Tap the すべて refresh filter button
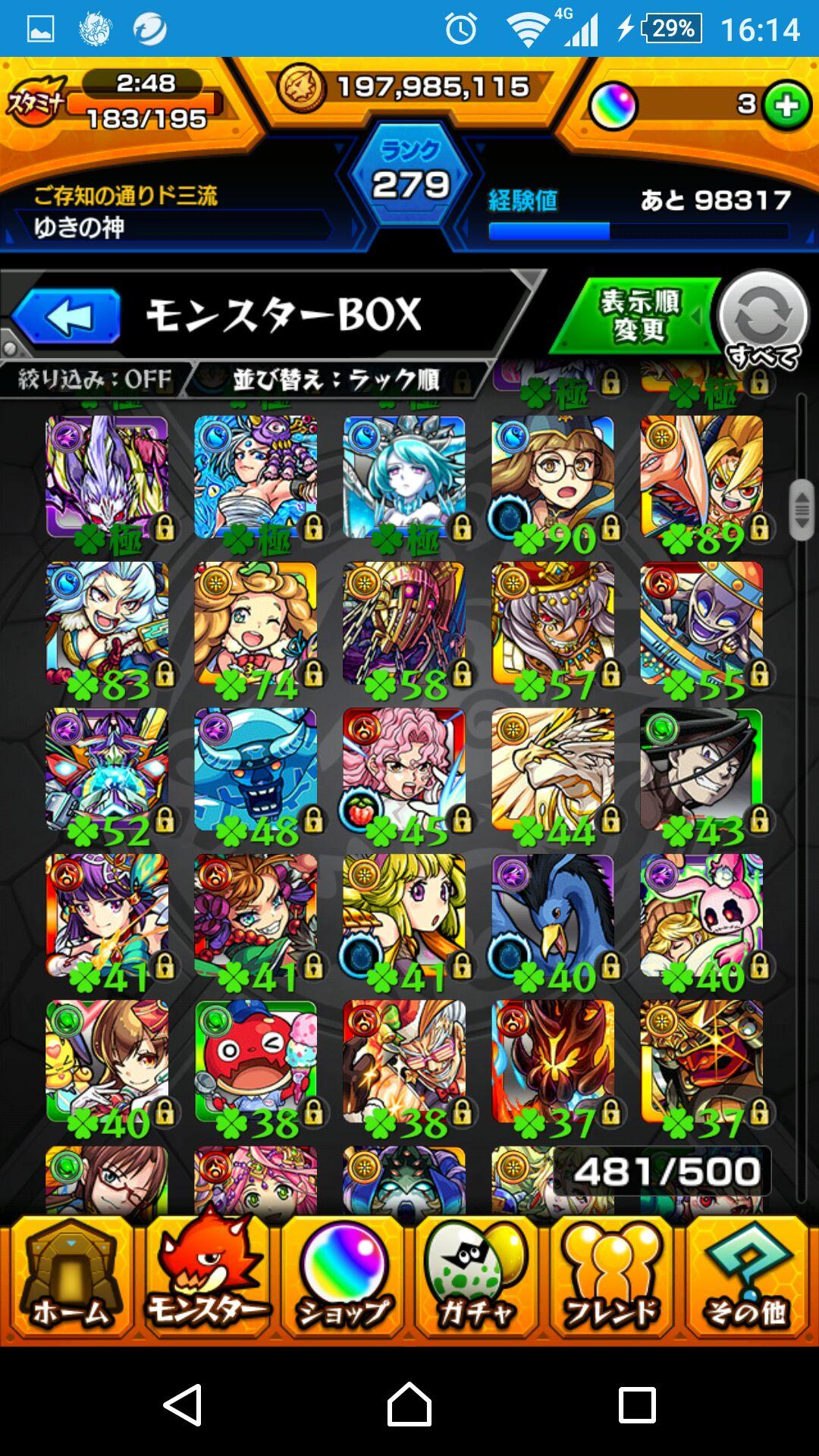The height and width of the screenshot is (1456, 819). point(763,319)
